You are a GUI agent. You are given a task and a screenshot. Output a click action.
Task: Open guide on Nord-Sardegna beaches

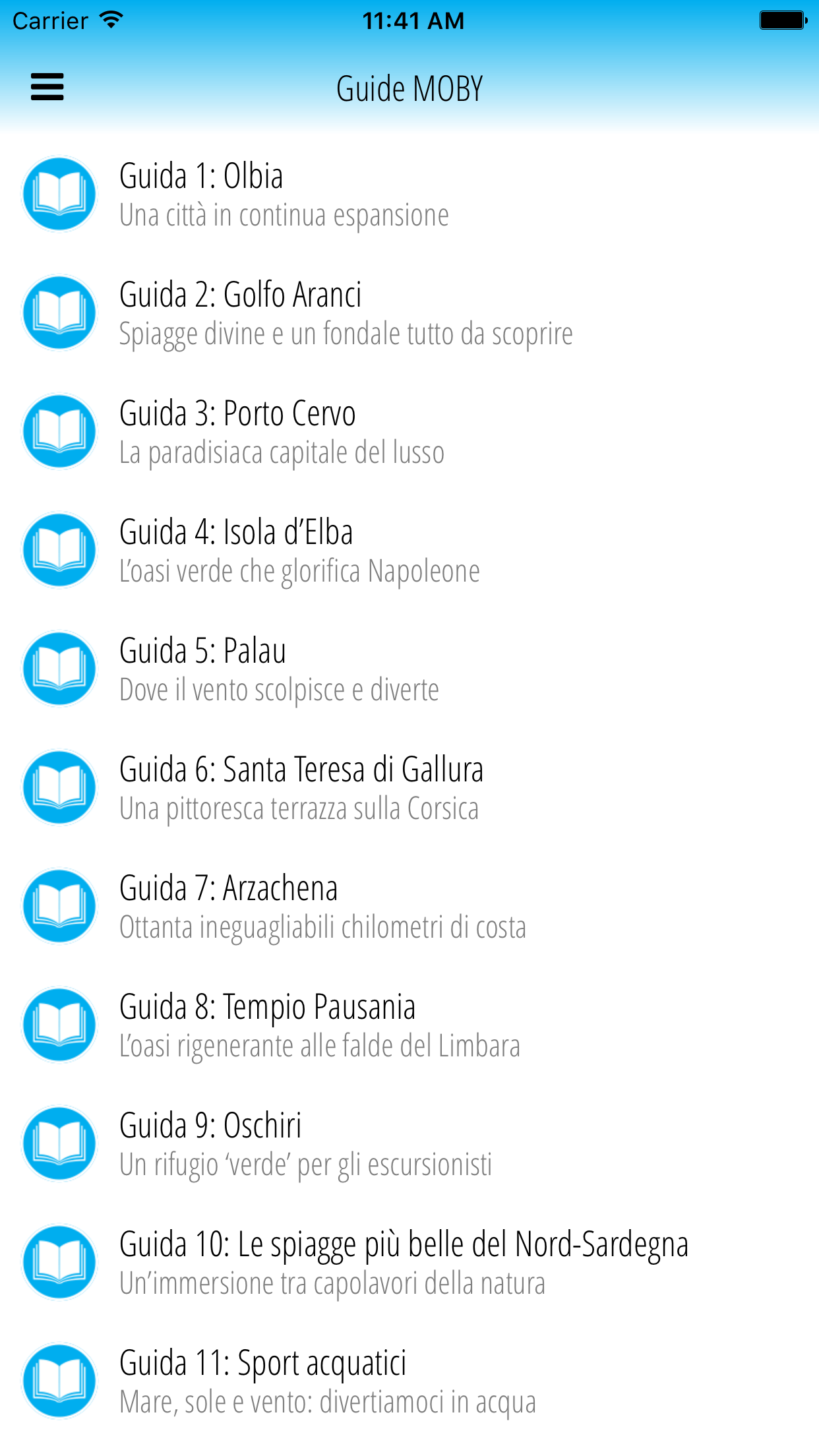pyautogui.click(x=409, y=1262)
